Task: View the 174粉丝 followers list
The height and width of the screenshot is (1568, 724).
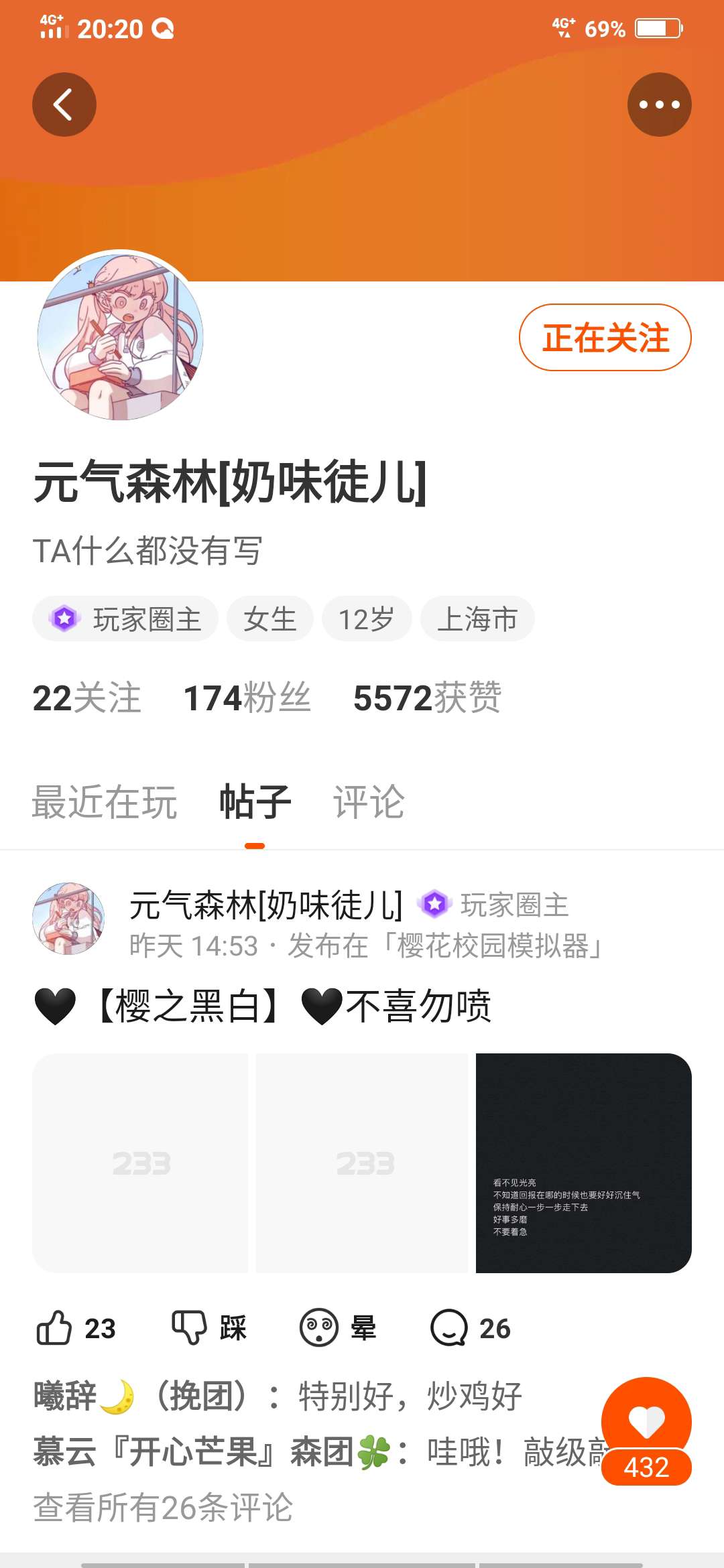Action: [247, 698]
